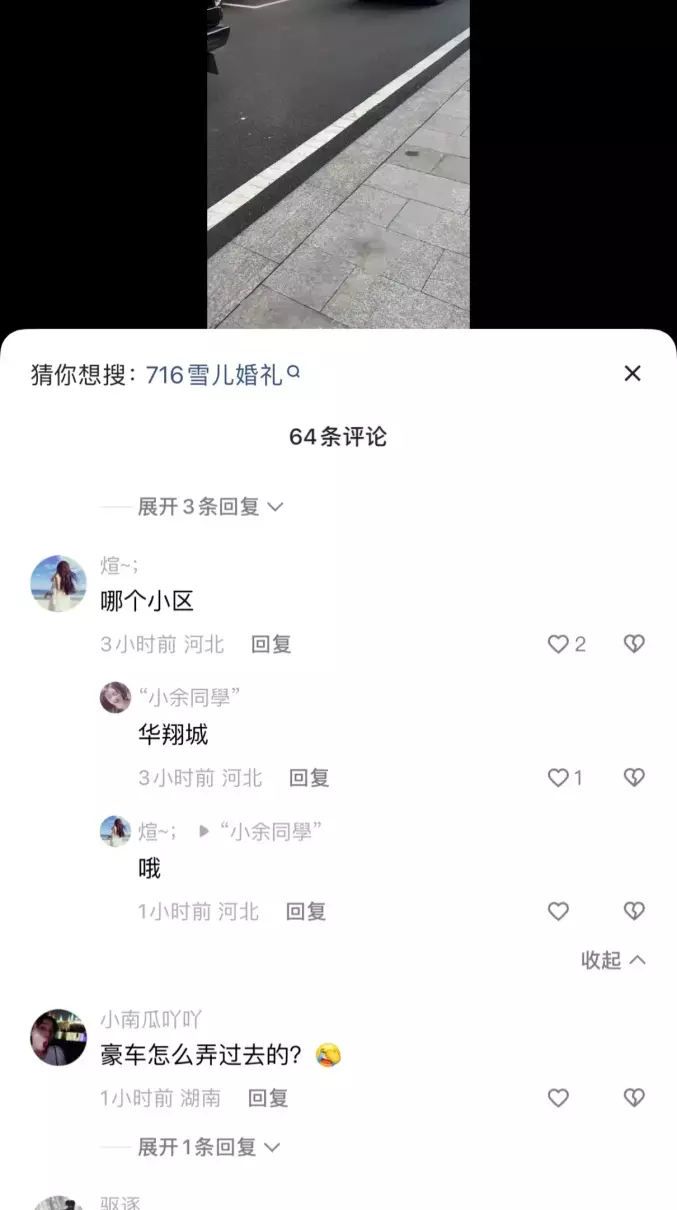Open 小南瓜吖吖's profile avatar
Image resolution: width=677 pixels, height=1210 pixels.
[x=58, y=1037]
